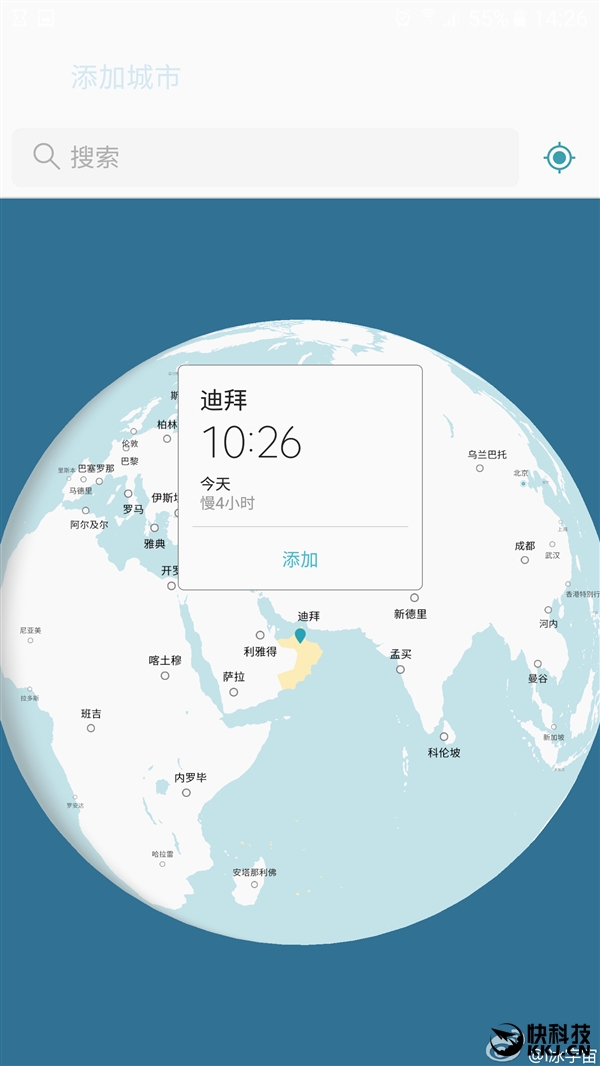Viewport: 600px width, 1066px height.
Task: Pick 雅典 city marker on the globe
Action: click(x=154, y=528)
